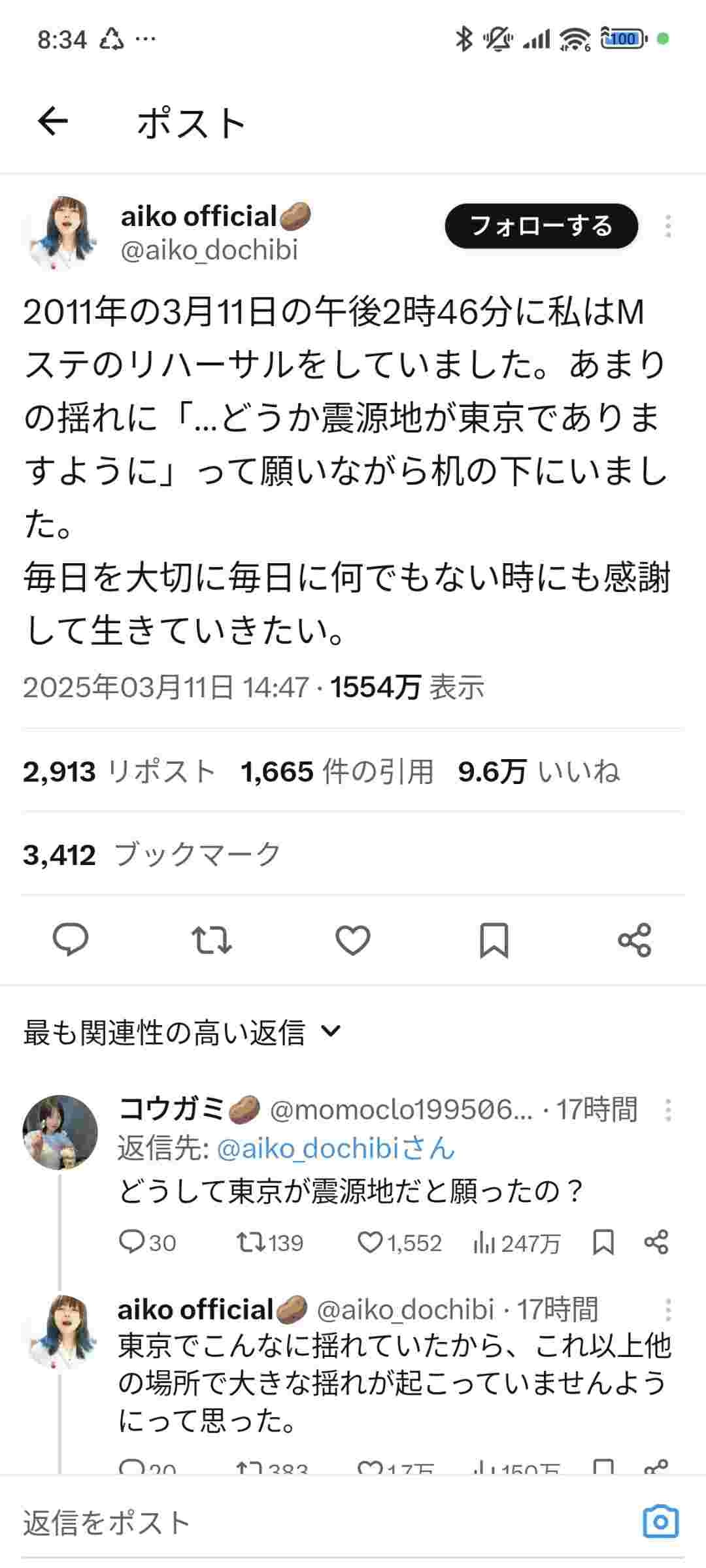Image resolution: width=706 pixels, height=1568 pixels.
Task: Open the @aiko_dochibiさん mention link
Action: coord(335,1149)
